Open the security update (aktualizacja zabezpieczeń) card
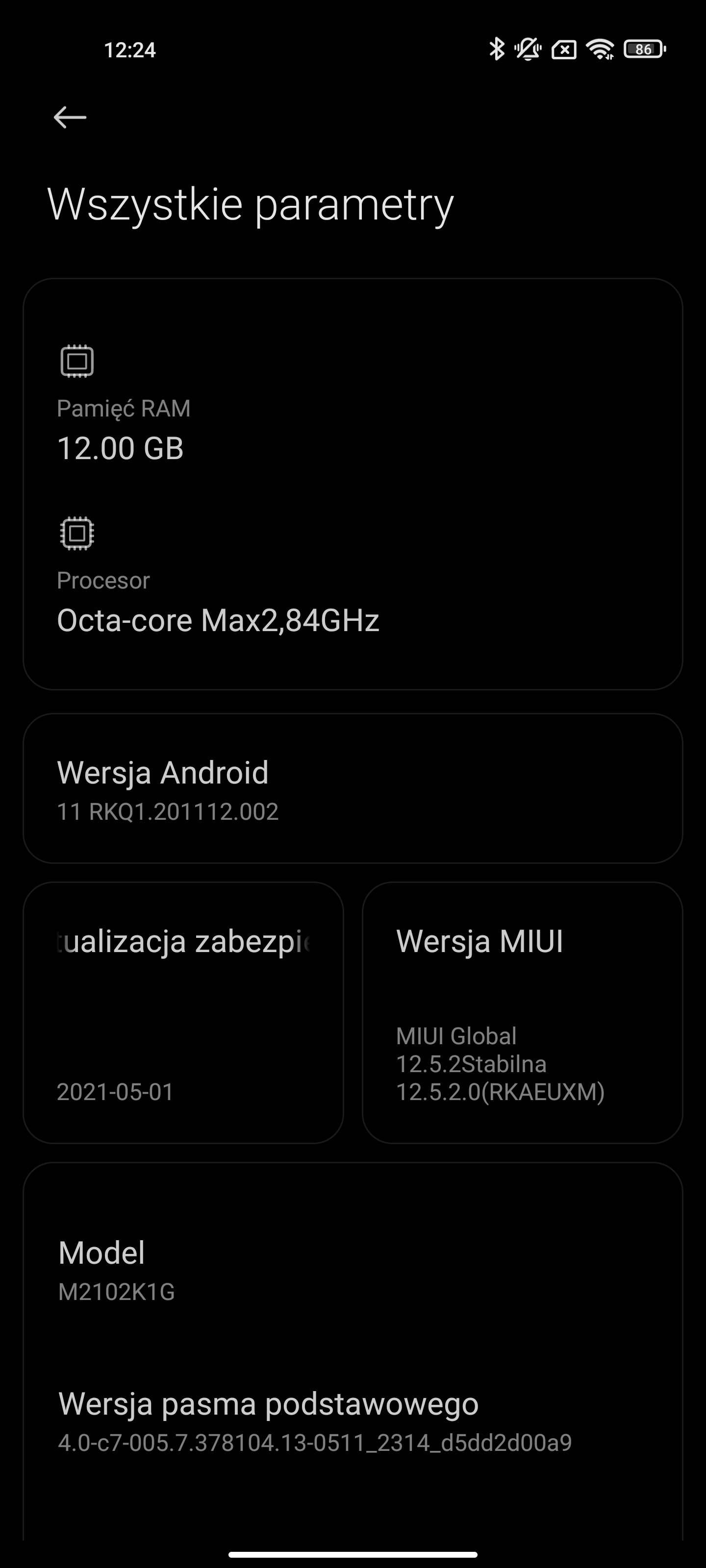This screenshot has width=706, height=1568. (x=183, y=1013)
